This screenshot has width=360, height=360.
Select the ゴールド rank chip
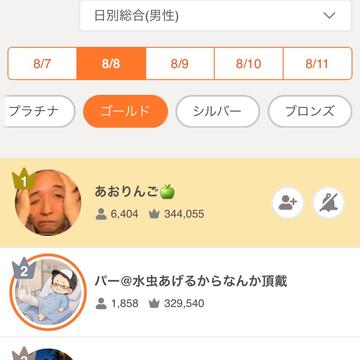pos(125,111)
